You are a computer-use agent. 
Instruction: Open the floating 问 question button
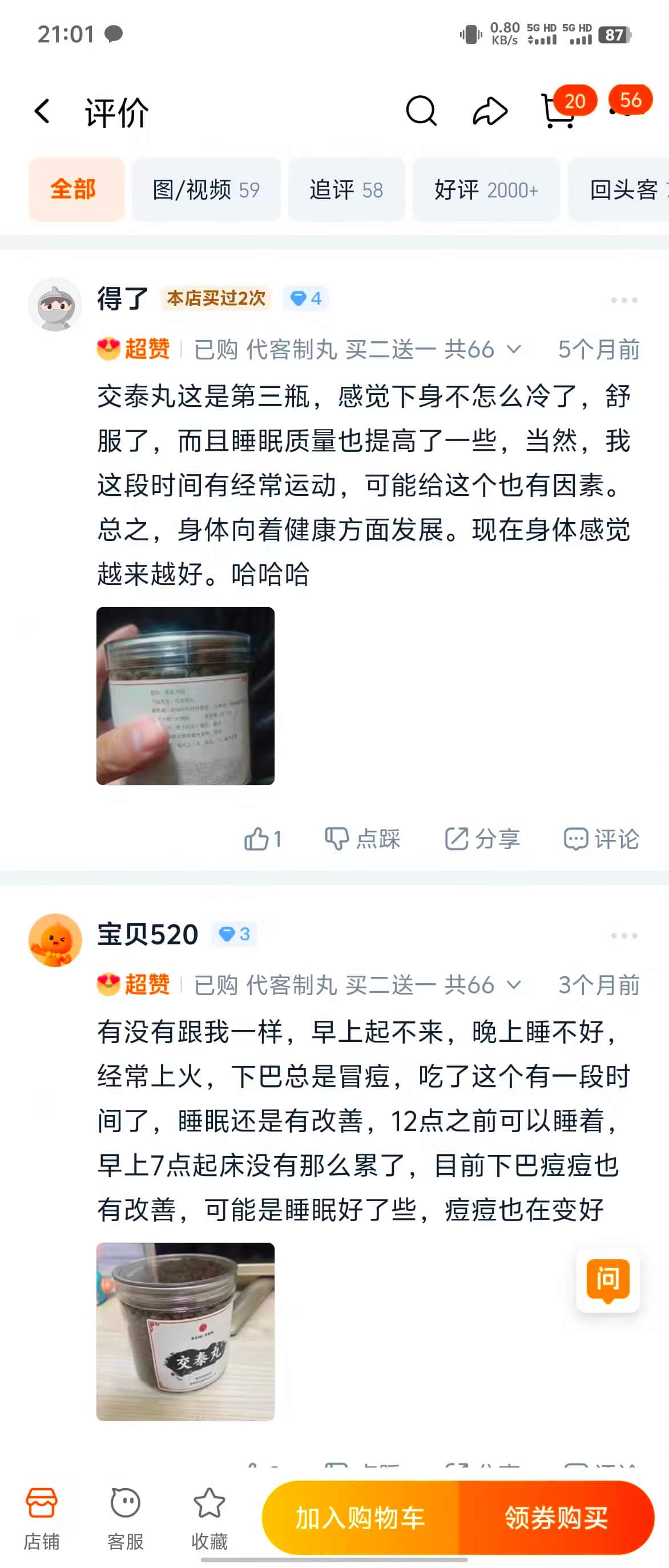[x=607, y=1280]
